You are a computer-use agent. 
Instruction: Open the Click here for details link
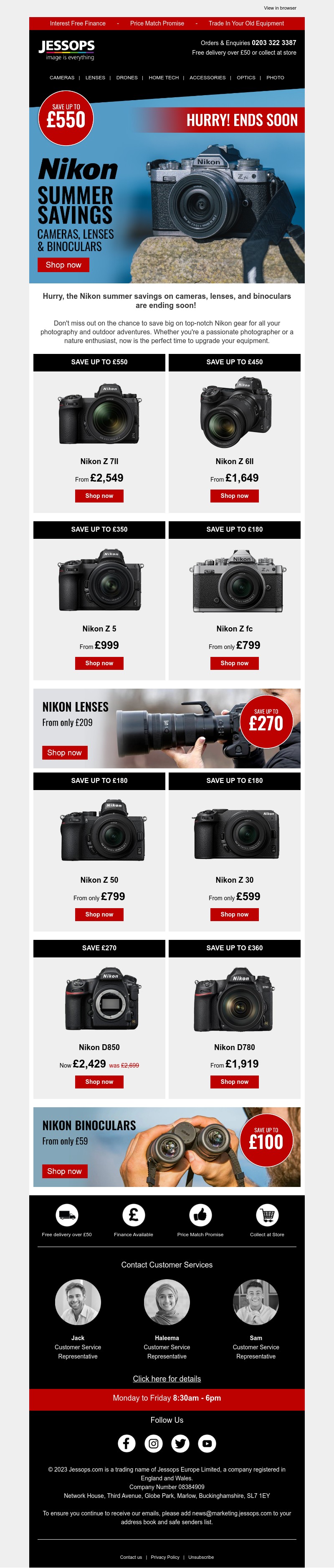tap(167, 1379)
